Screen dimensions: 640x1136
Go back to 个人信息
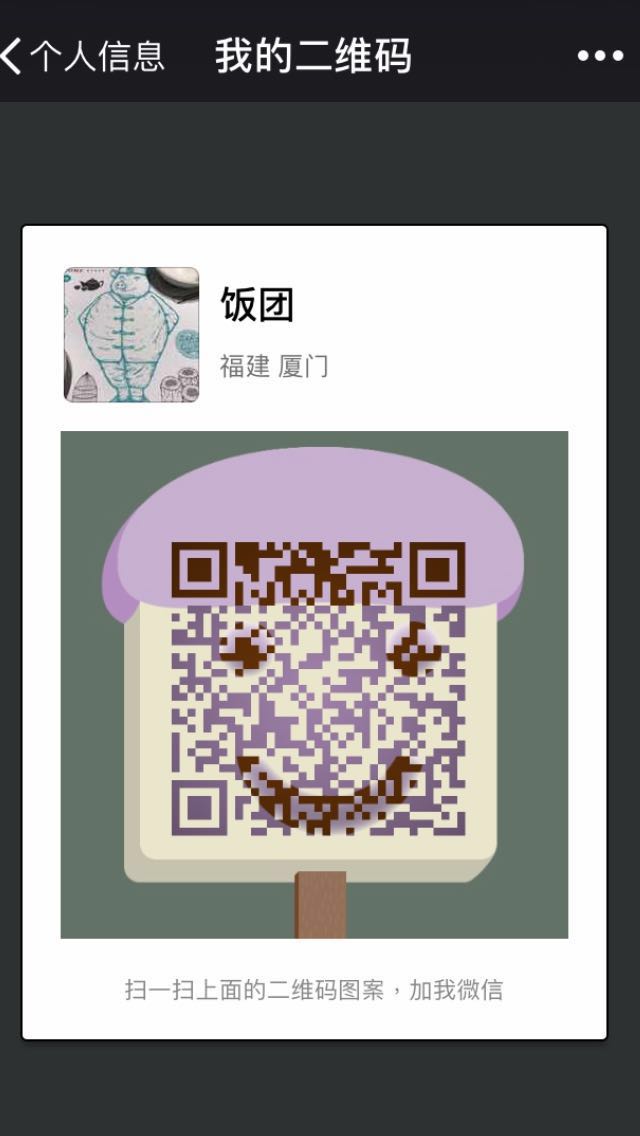(82, 56)
